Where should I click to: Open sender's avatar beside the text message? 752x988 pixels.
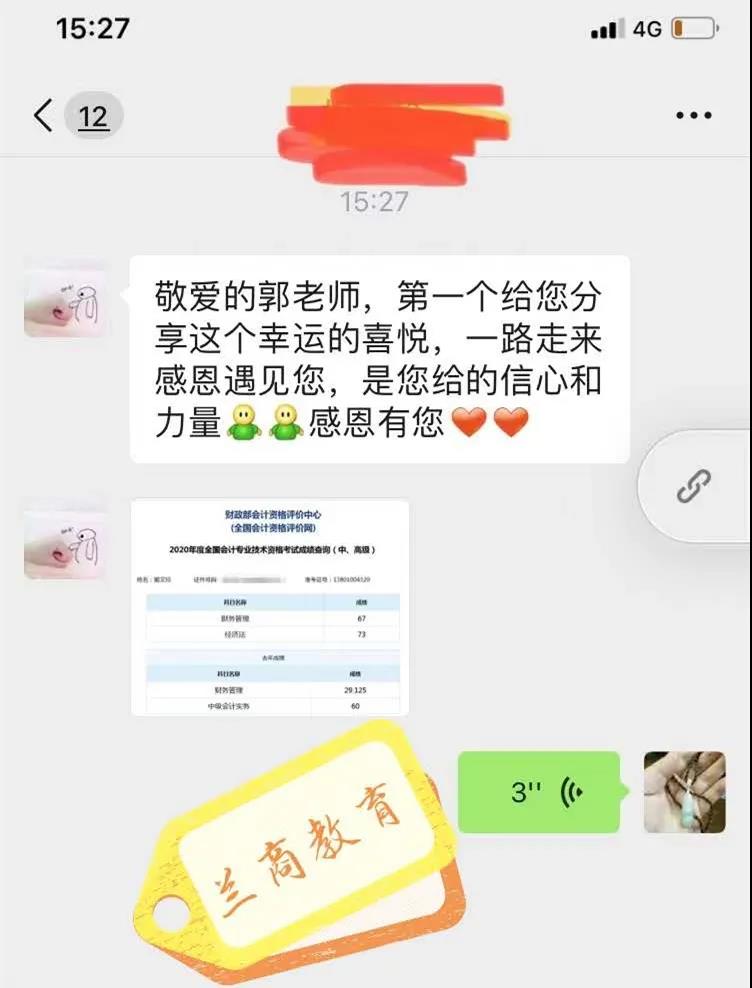(x=64, y=299)
